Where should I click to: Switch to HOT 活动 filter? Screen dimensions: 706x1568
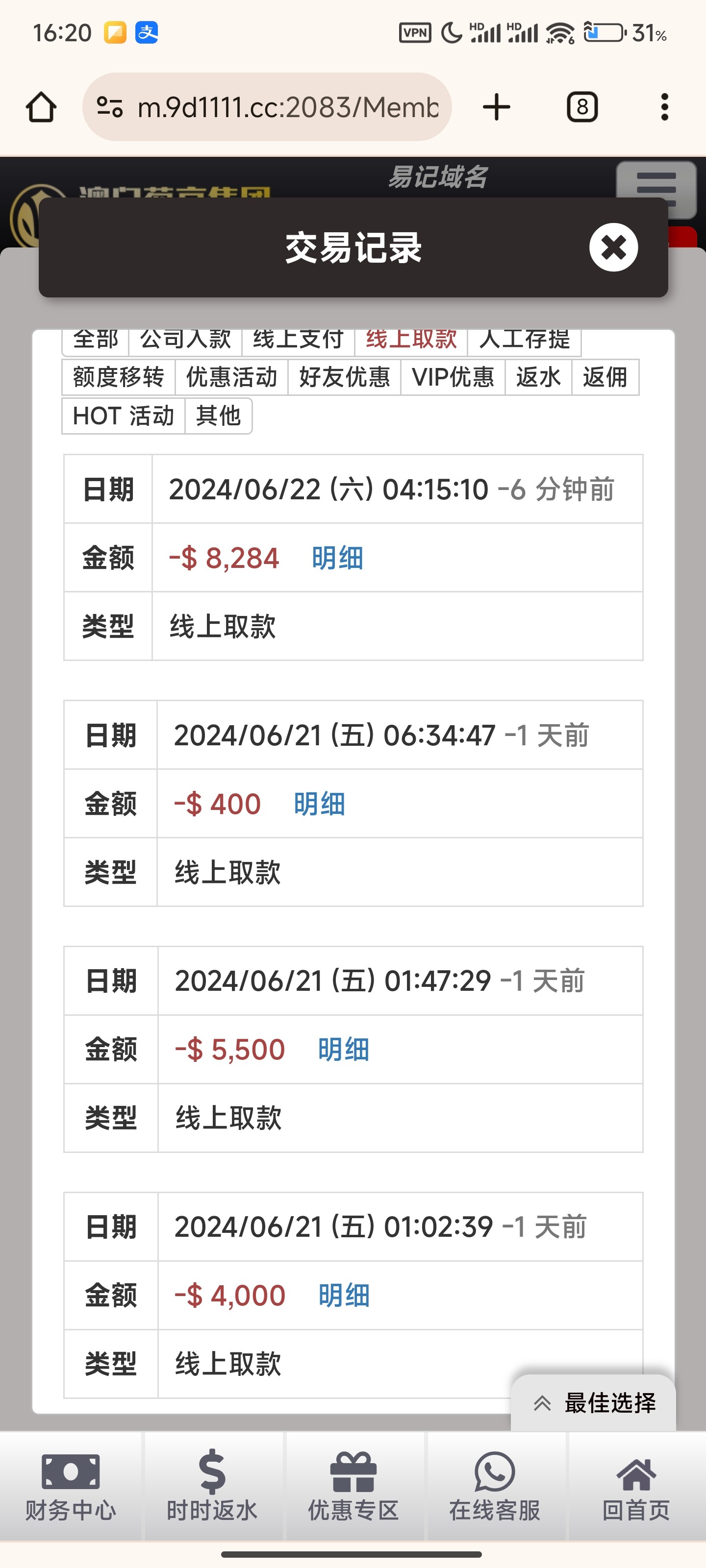(x=123, y=416)
